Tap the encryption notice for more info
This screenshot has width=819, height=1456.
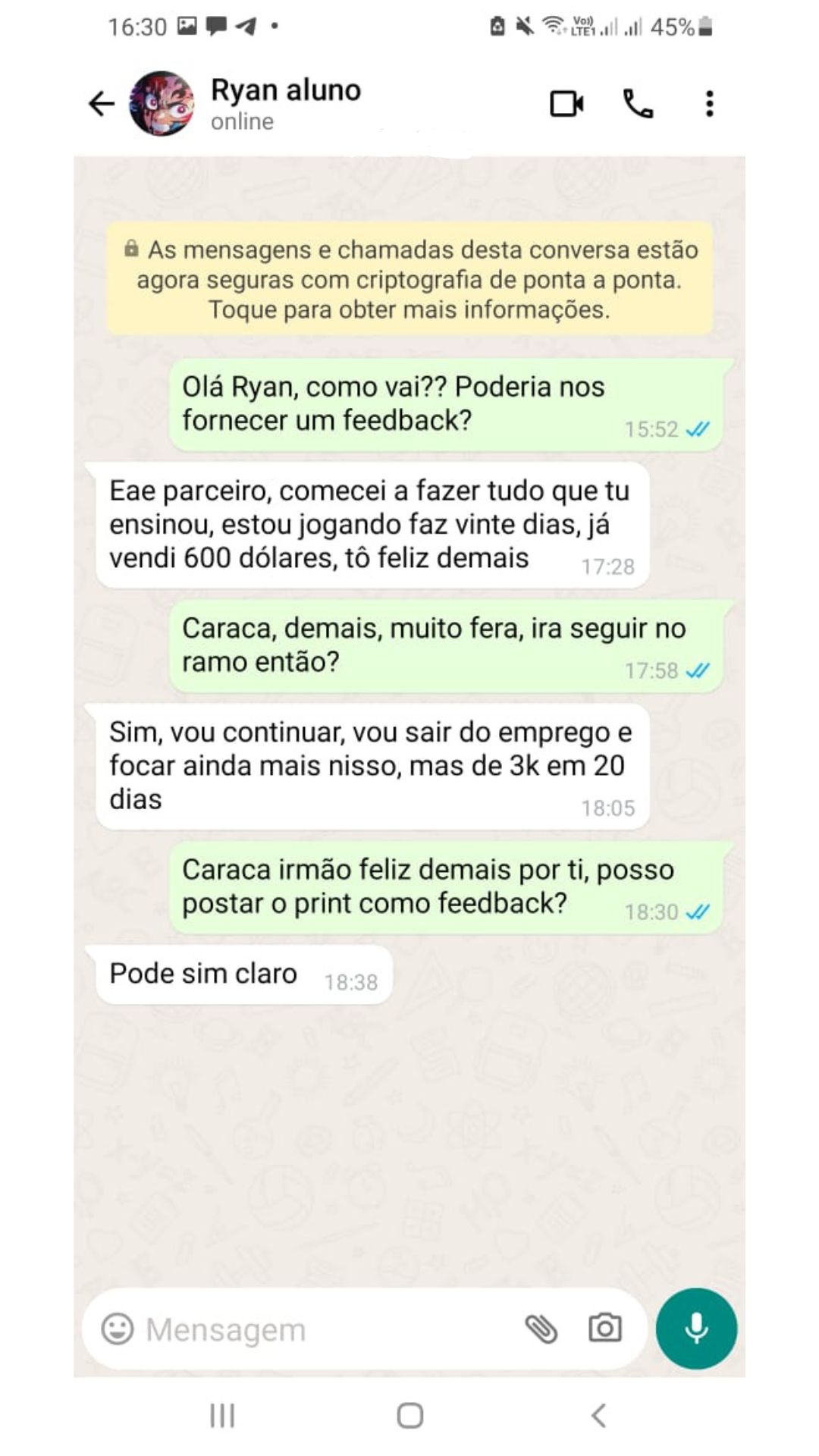(409, 279)
